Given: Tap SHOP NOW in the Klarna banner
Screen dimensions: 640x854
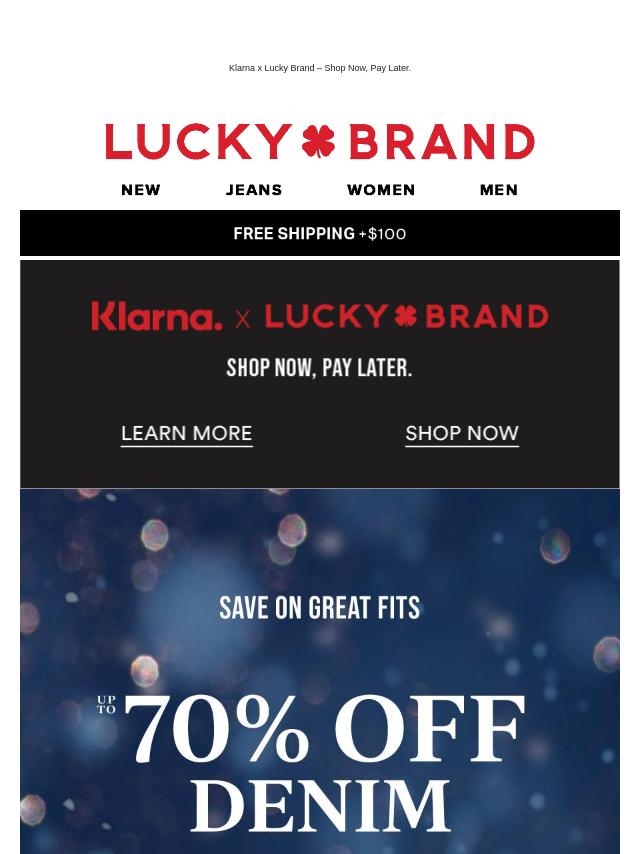Looking at the screenshot, I should coord(461,433).
